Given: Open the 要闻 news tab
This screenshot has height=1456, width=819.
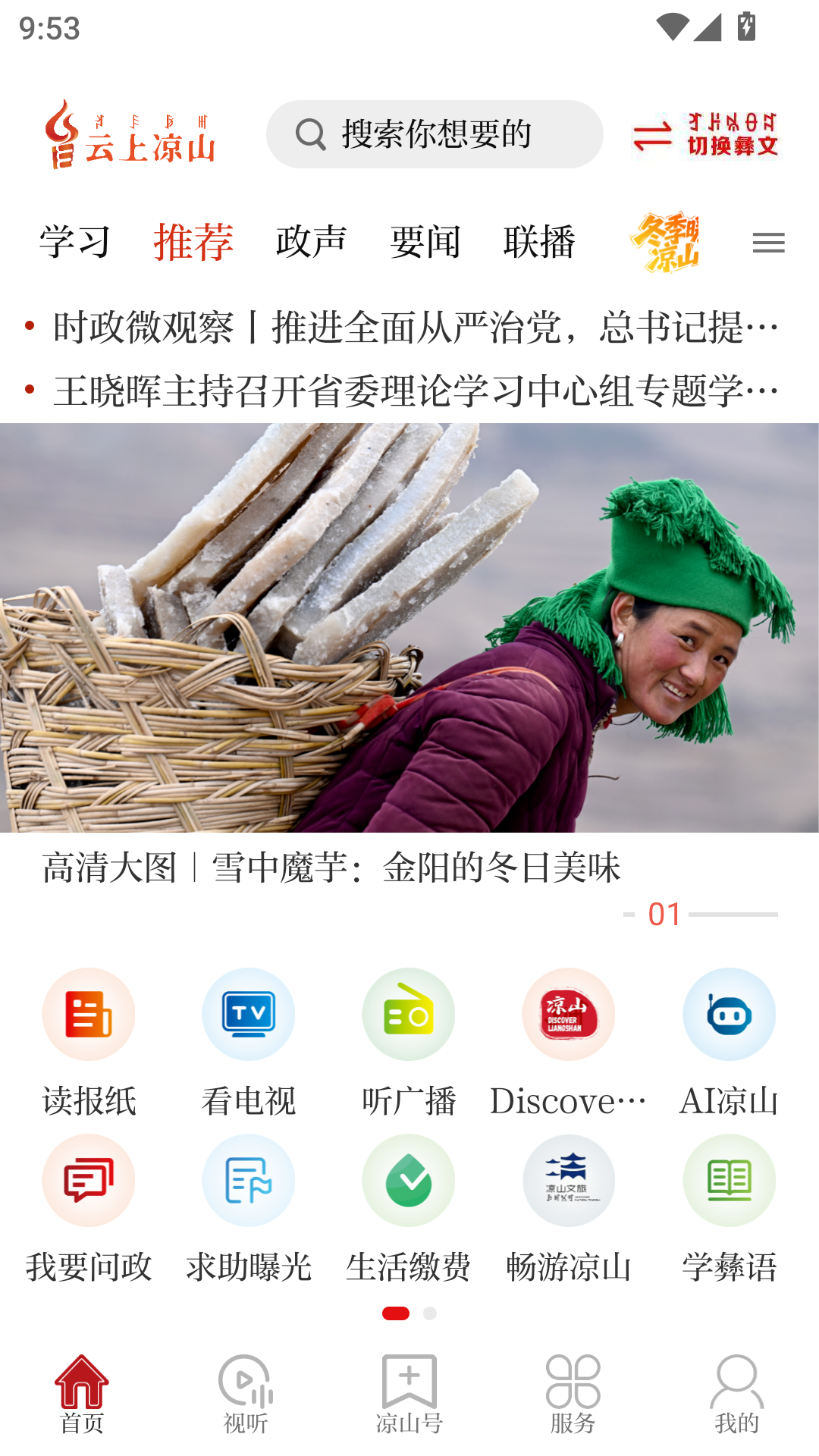Looking at the screenshot, I should pyautogui.click(x=426, y=242).
